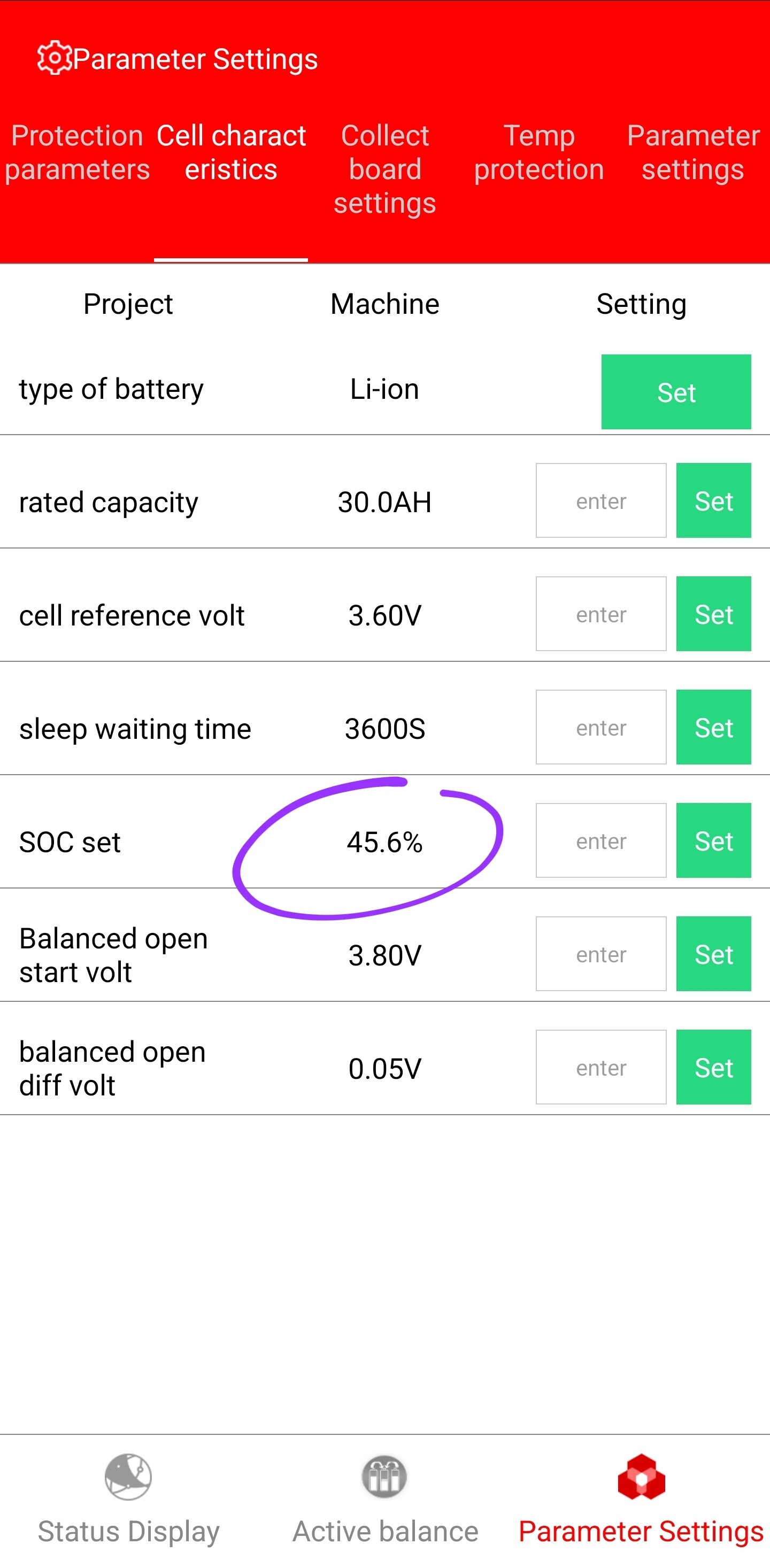The width and height of the screenshot is (770, 1568).
Task: Switch to Status Display in bottom navigation
Action: tap(128, 1500)
